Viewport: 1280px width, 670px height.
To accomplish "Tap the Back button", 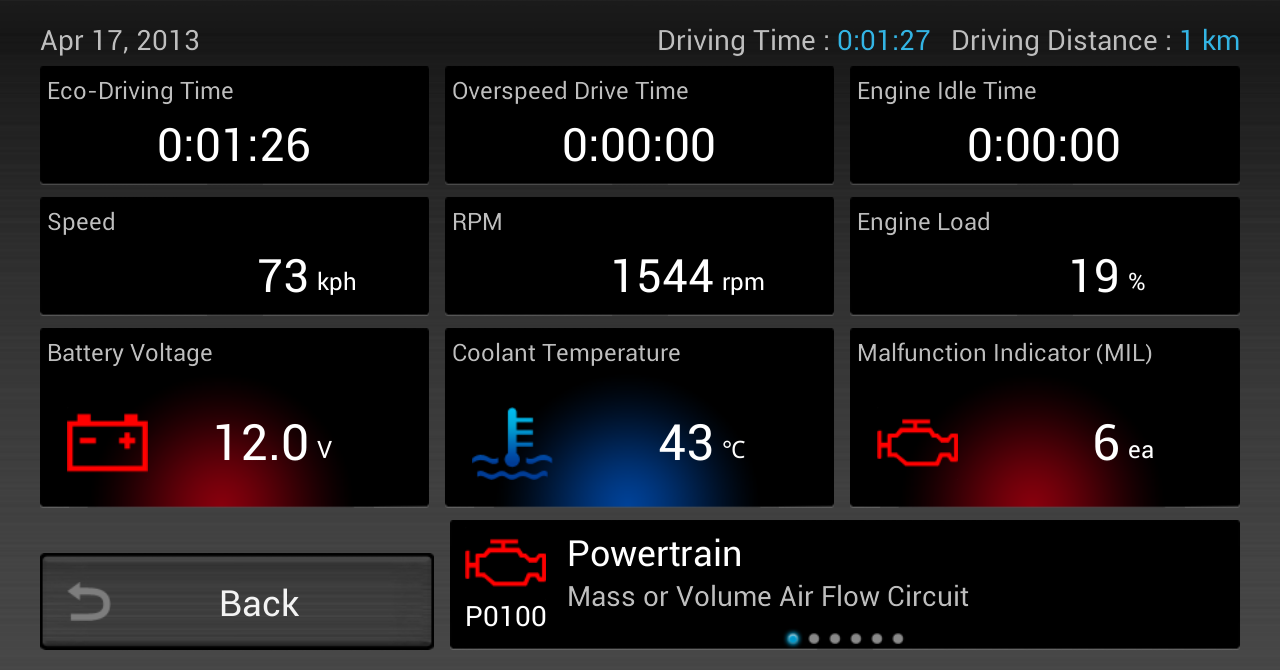I will [x=236, y=602].
